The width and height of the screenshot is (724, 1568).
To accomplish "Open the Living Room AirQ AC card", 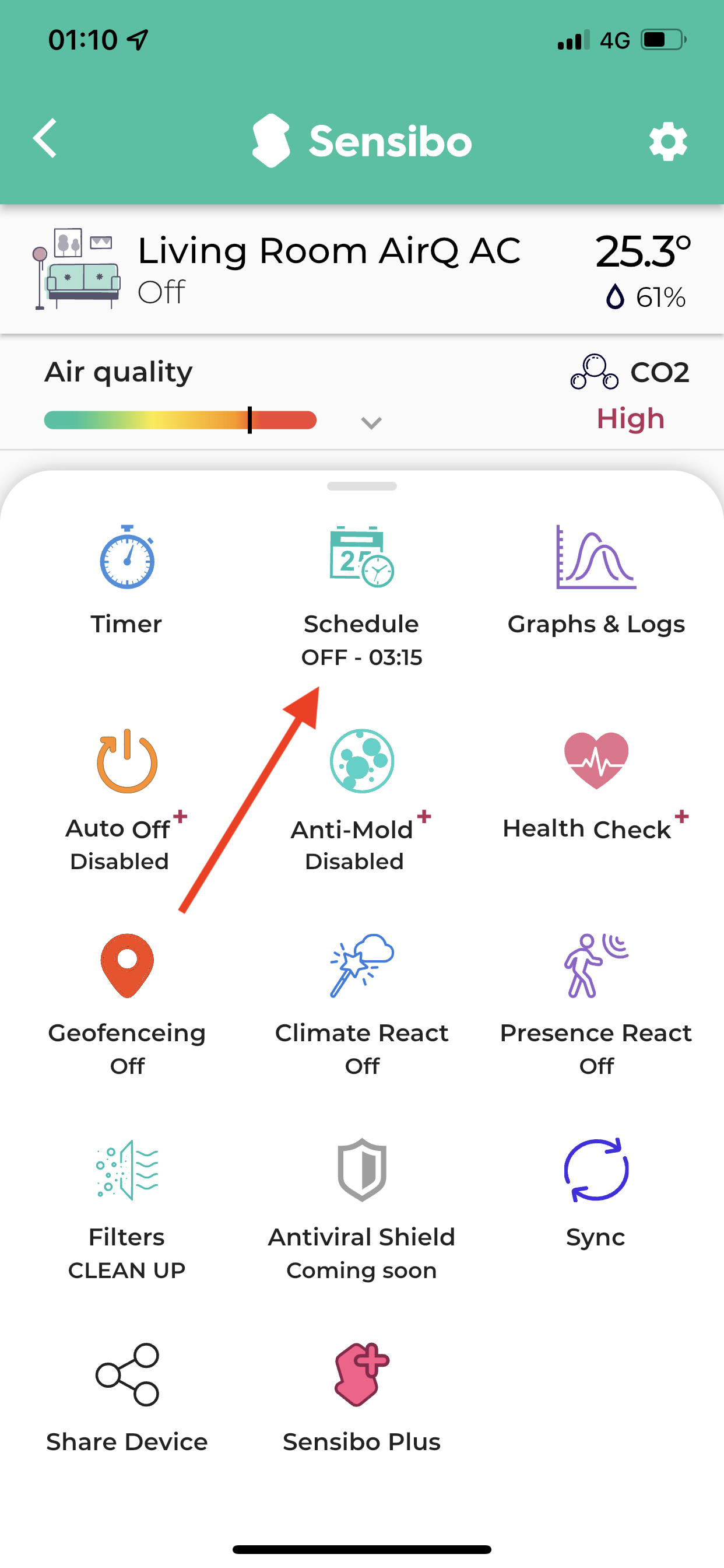I will point(329,269).
